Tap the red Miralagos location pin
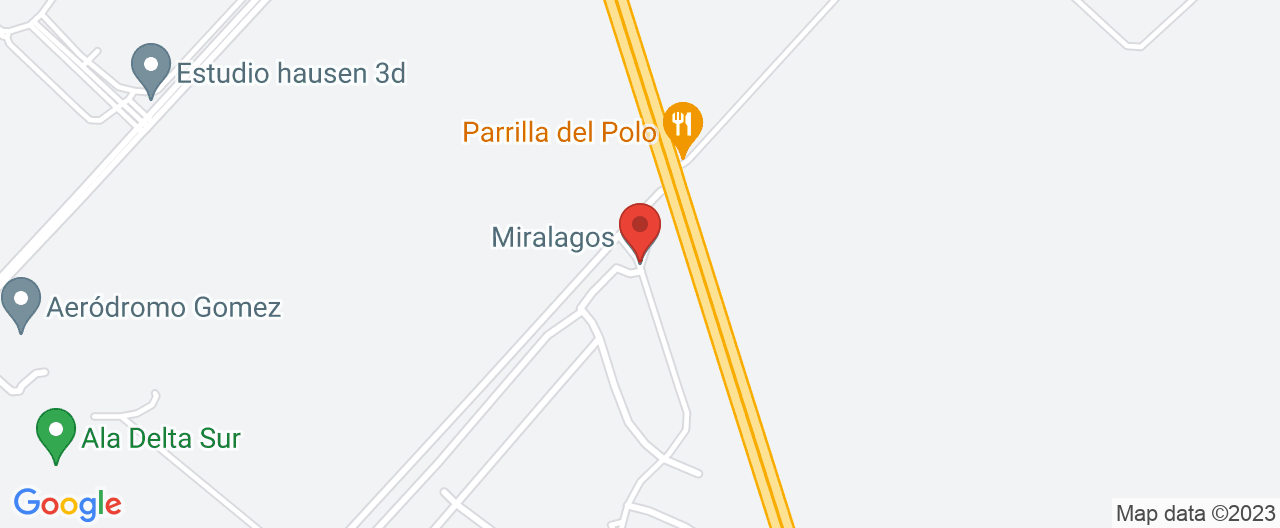The width and height of the screenshot is (1280, 528). click(x=640, y=228)
